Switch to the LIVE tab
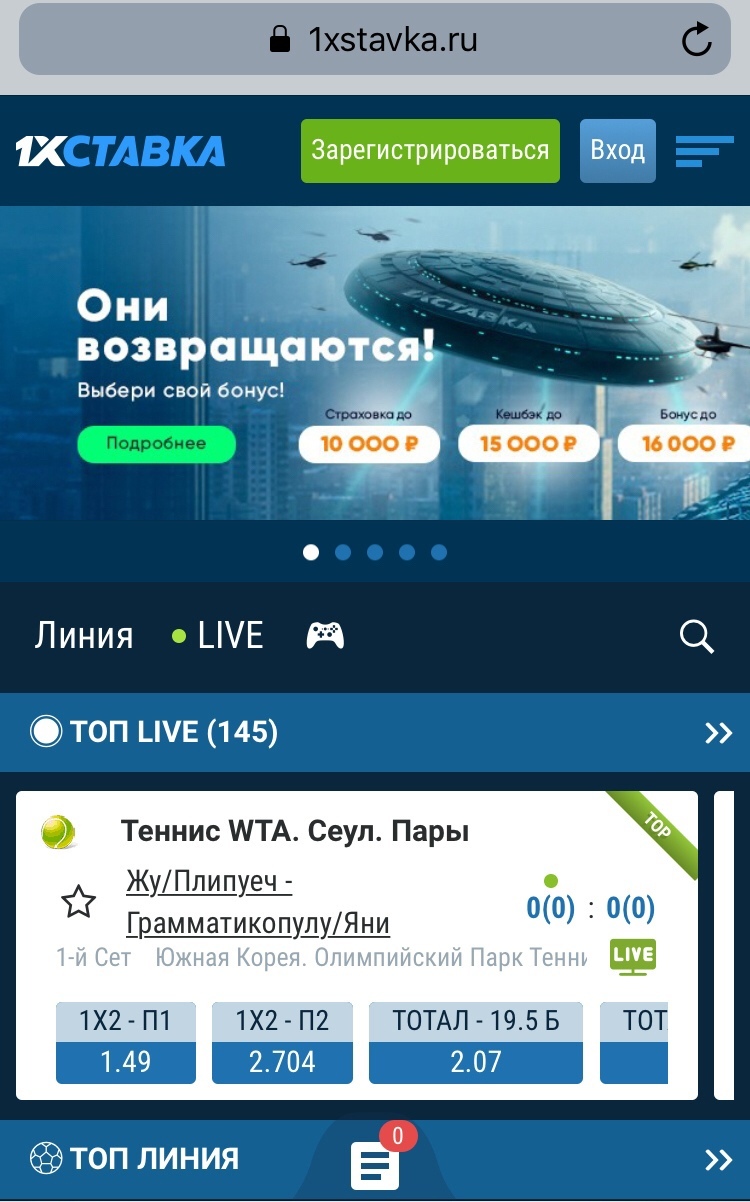The height and width of the screenshot is (1202, 750). pyautogui.click(x=219, y=636)
